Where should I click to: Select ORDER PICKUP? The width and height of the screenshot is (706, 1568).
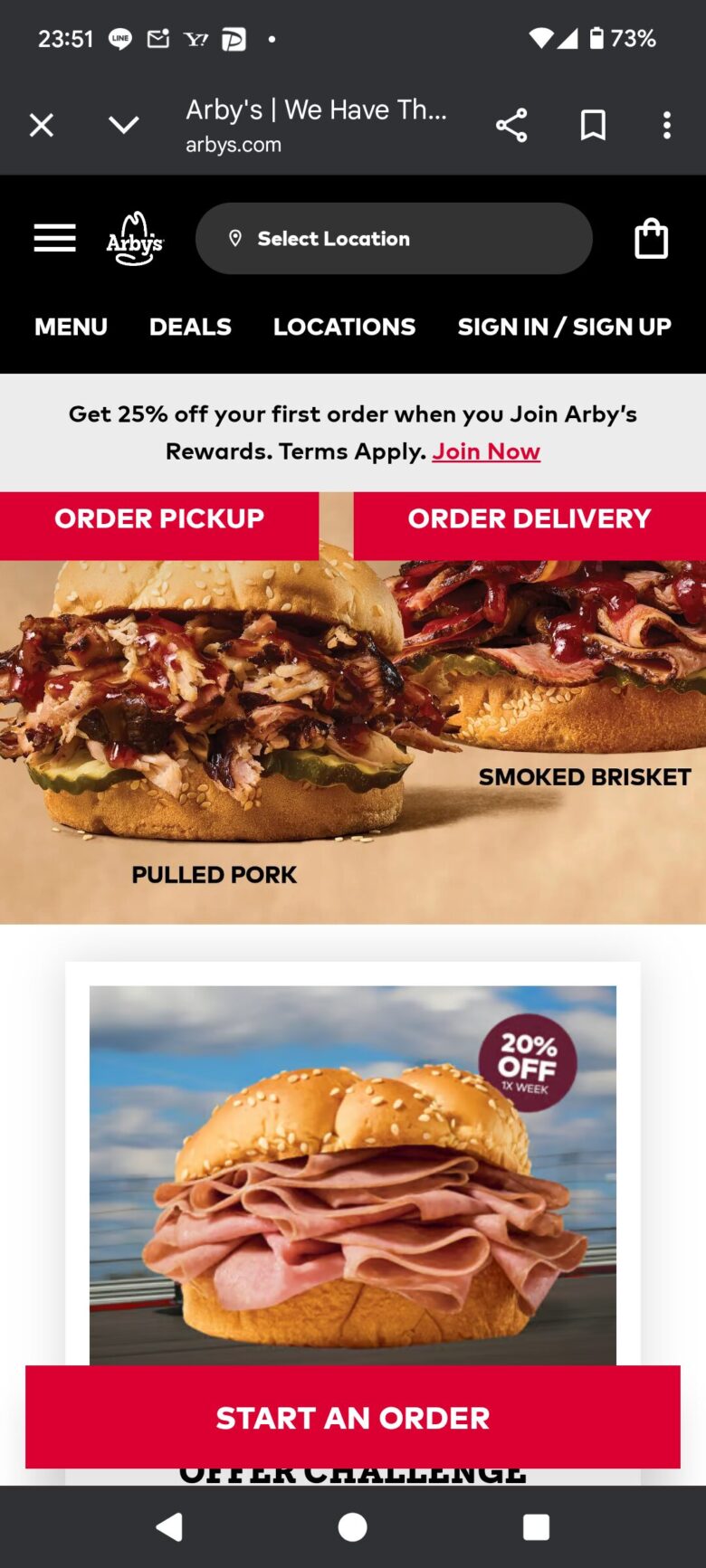(x=159, y=519)
